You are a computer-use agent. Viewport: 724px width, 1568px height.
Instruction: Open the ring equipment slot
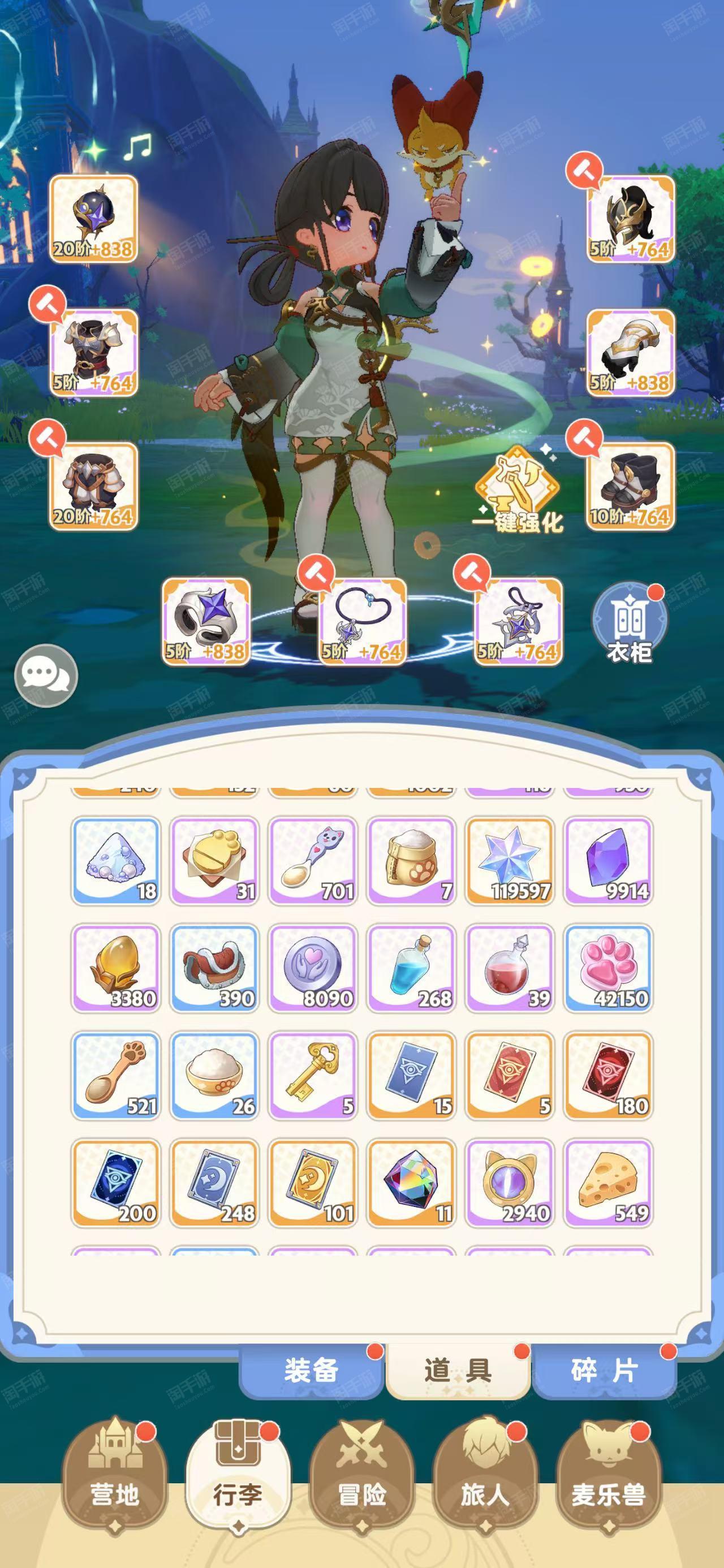[206, 621]
